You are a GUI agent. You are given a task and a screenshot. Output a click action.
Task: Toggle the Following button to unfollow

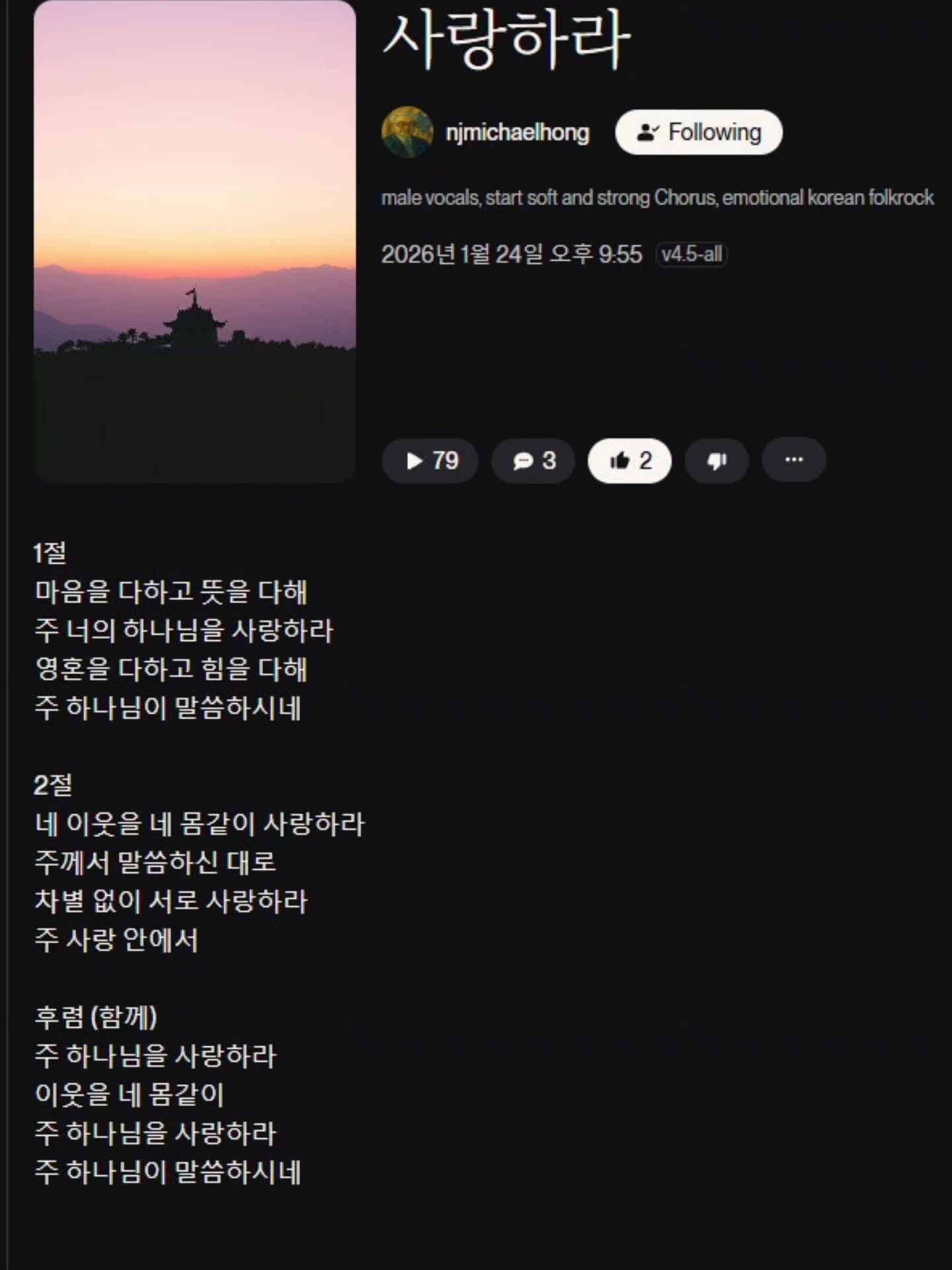[697, 132]
